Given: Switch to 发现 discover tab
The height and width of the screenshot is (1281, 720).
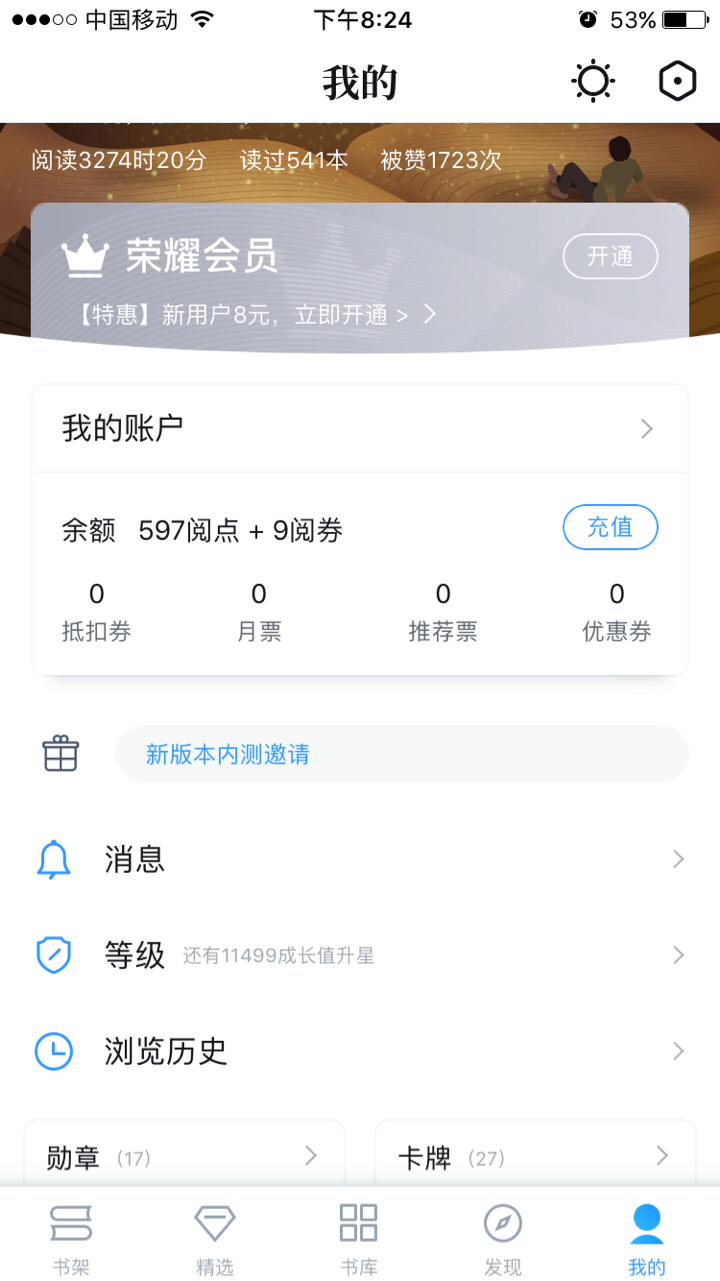Looking at the screenshot, I should 503,1238.
